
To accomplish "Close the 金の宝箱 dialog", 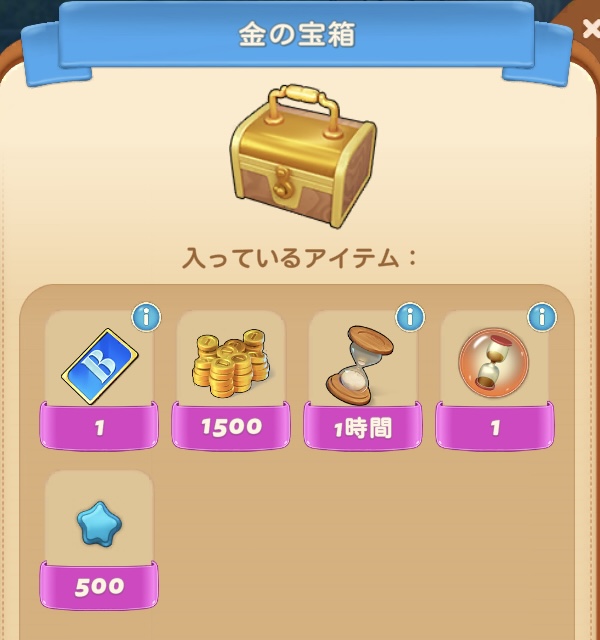I will 590,30.
